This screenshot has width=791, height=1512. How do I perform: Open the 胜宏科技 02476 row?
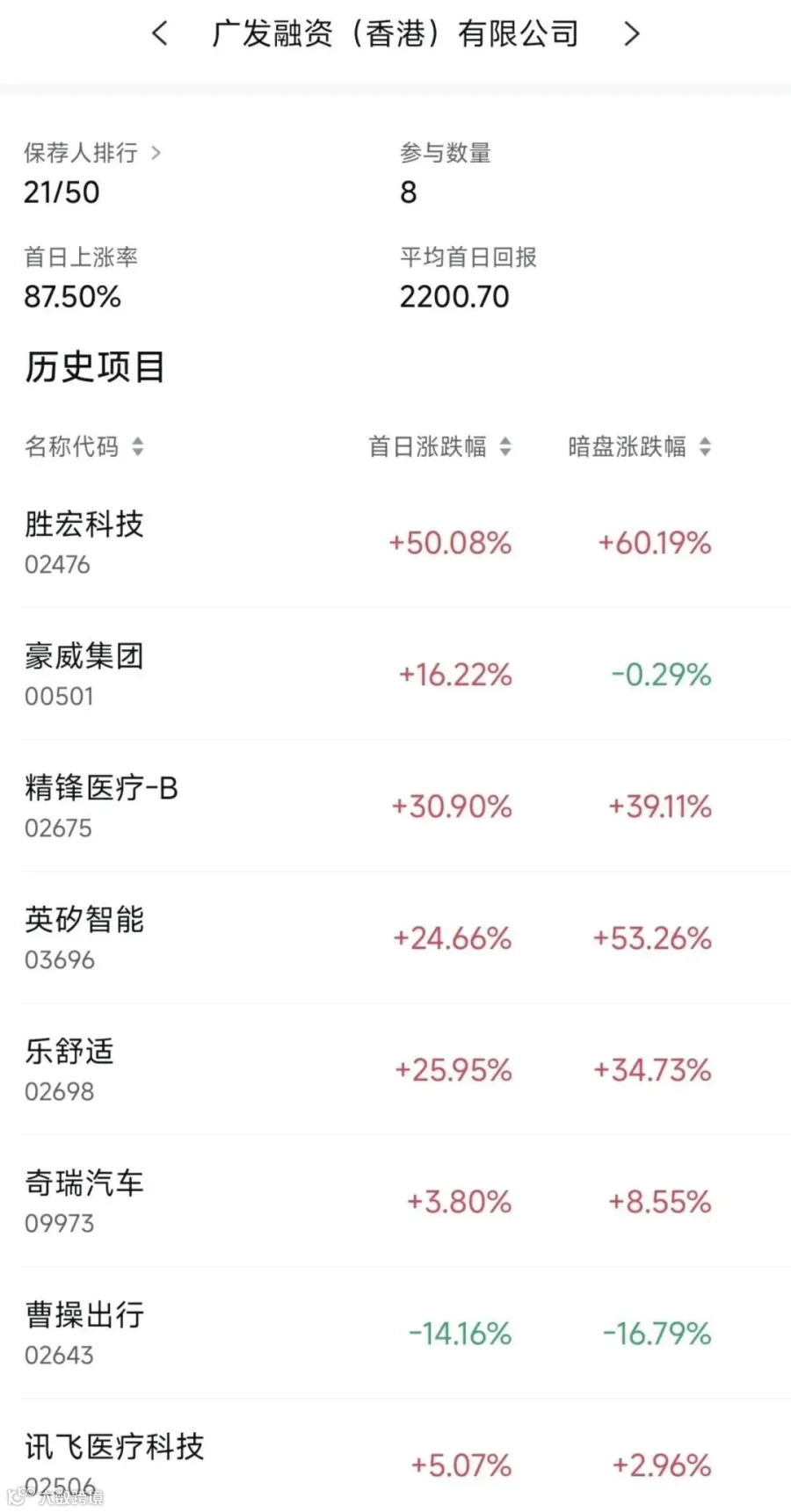(x=395, y=542)
